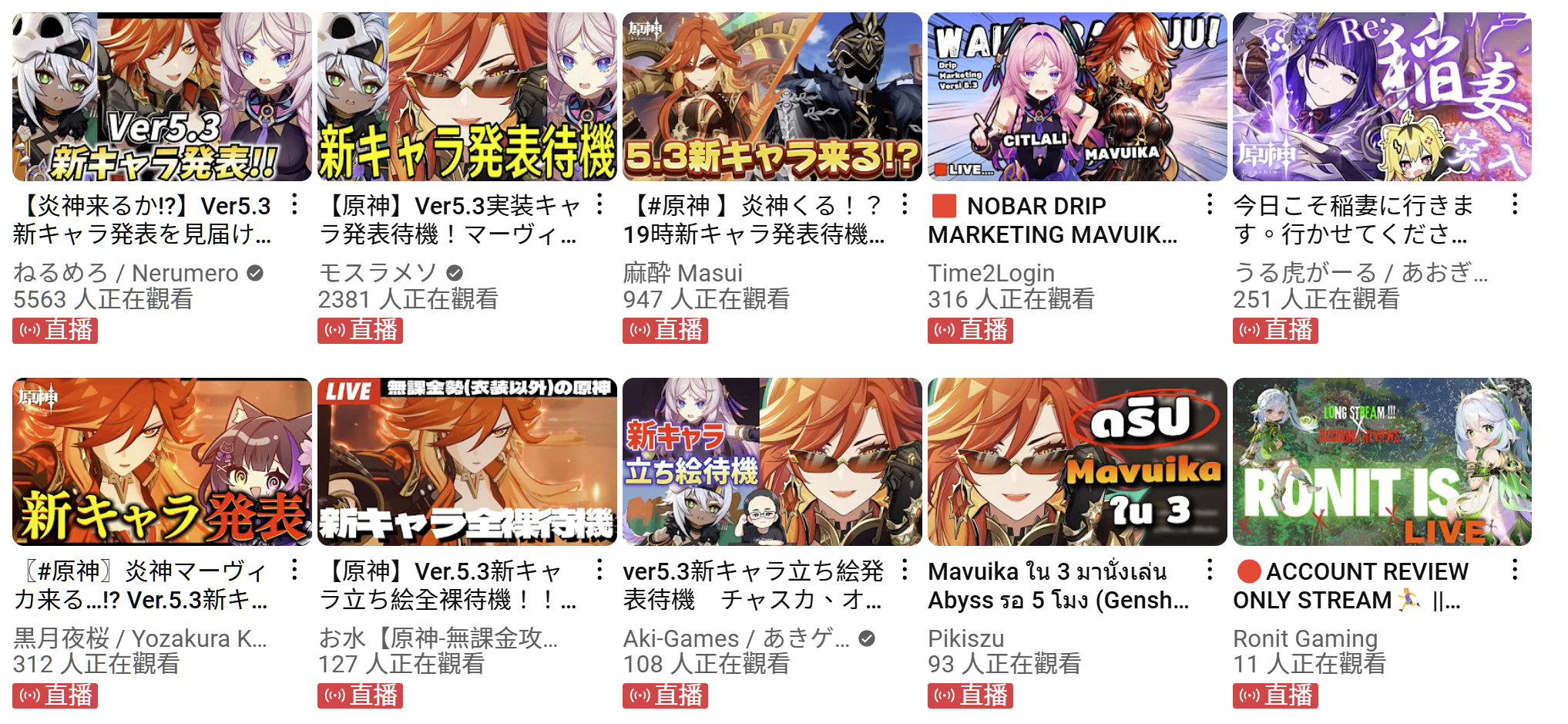The width and height of the screenshot is (1568, 724).
Task: Open overflow menu for お水's Ver.5.3 video
Action: coord(599,570)
